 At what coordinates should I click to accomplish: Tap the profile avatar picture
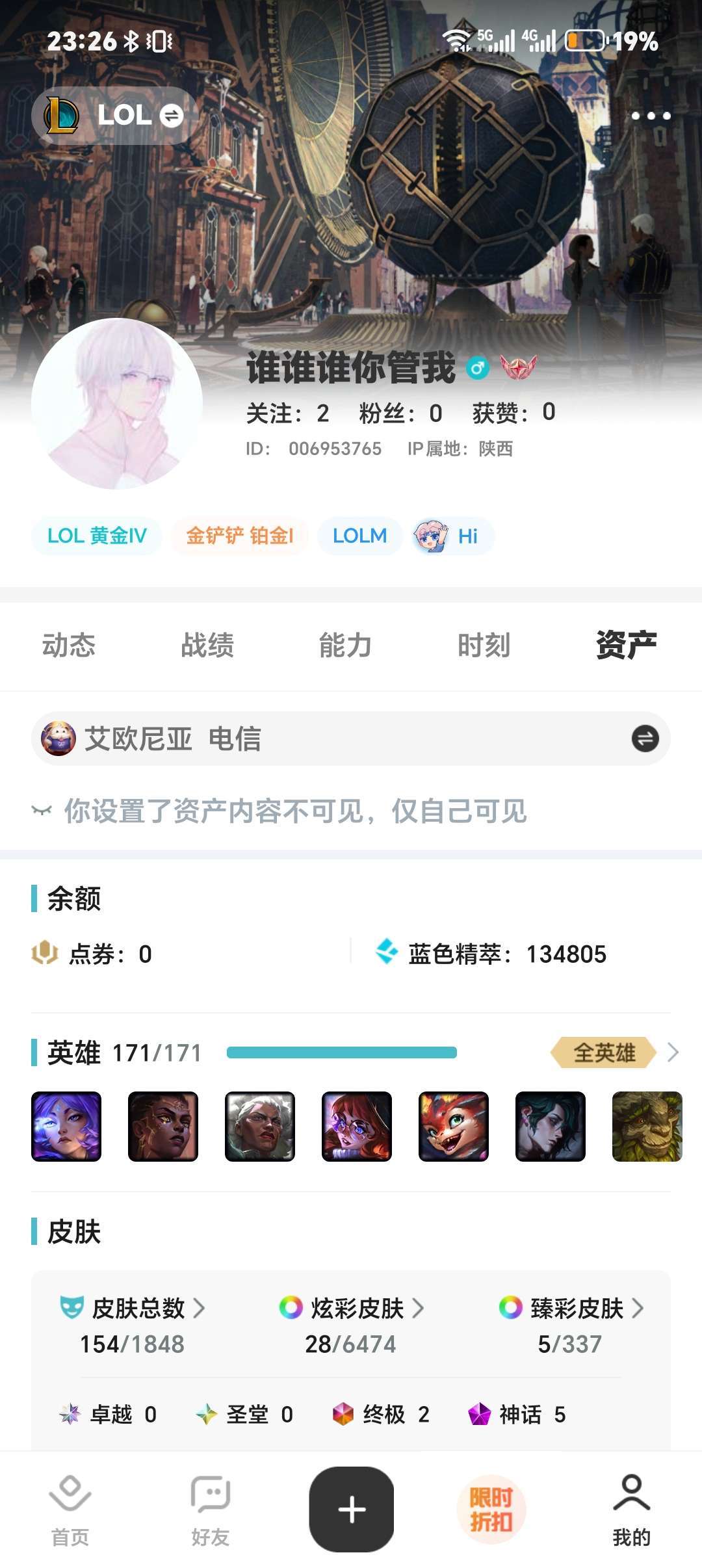[117, 404]
